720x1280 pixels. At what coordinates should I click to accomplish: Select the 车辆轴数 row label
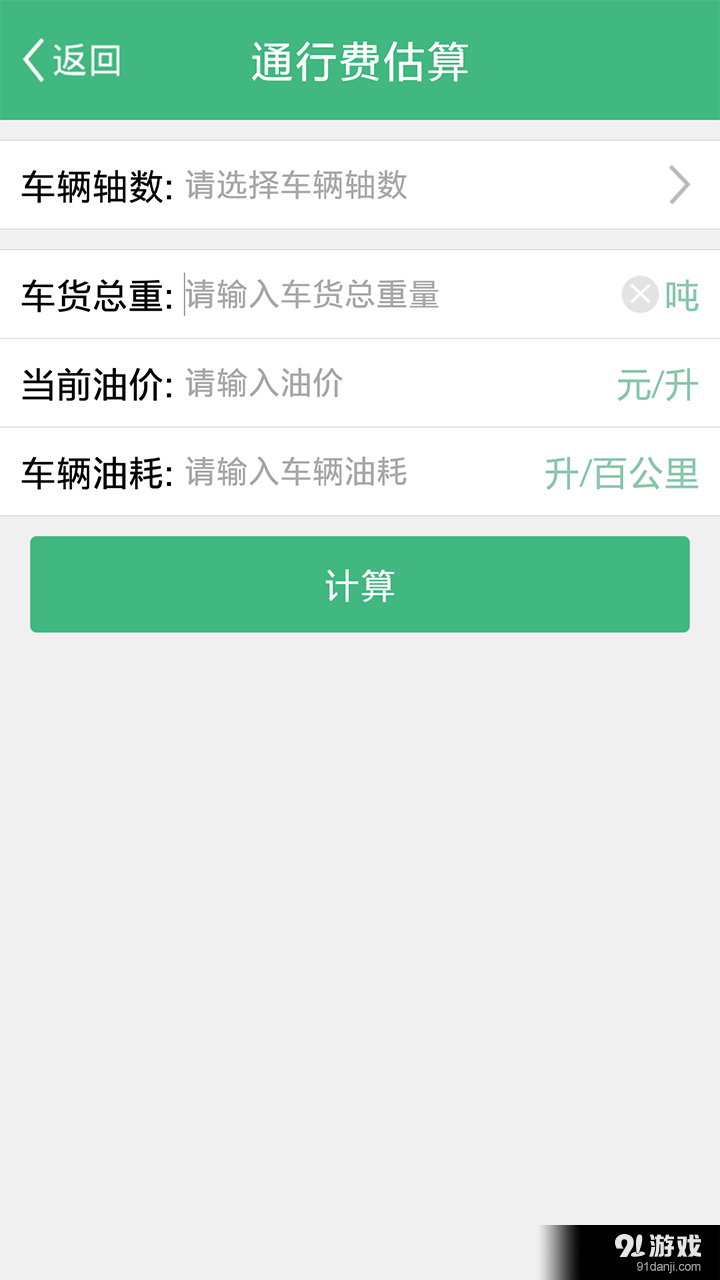(x=95, y=186)
